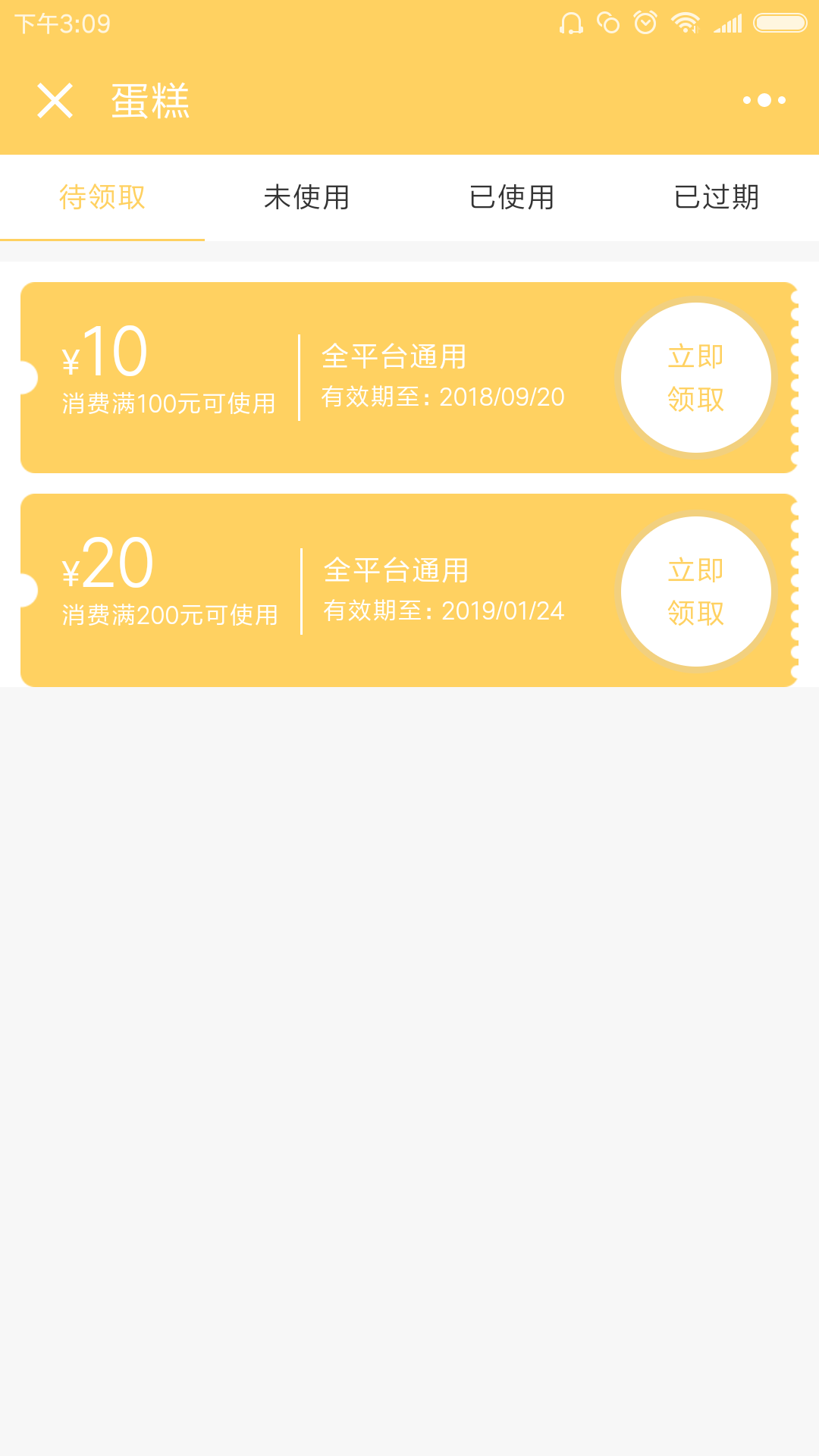Viewport: 819px width, 1456px height.
Task: Switch to the 已过期 tab
Action: (x=717, y=197)
